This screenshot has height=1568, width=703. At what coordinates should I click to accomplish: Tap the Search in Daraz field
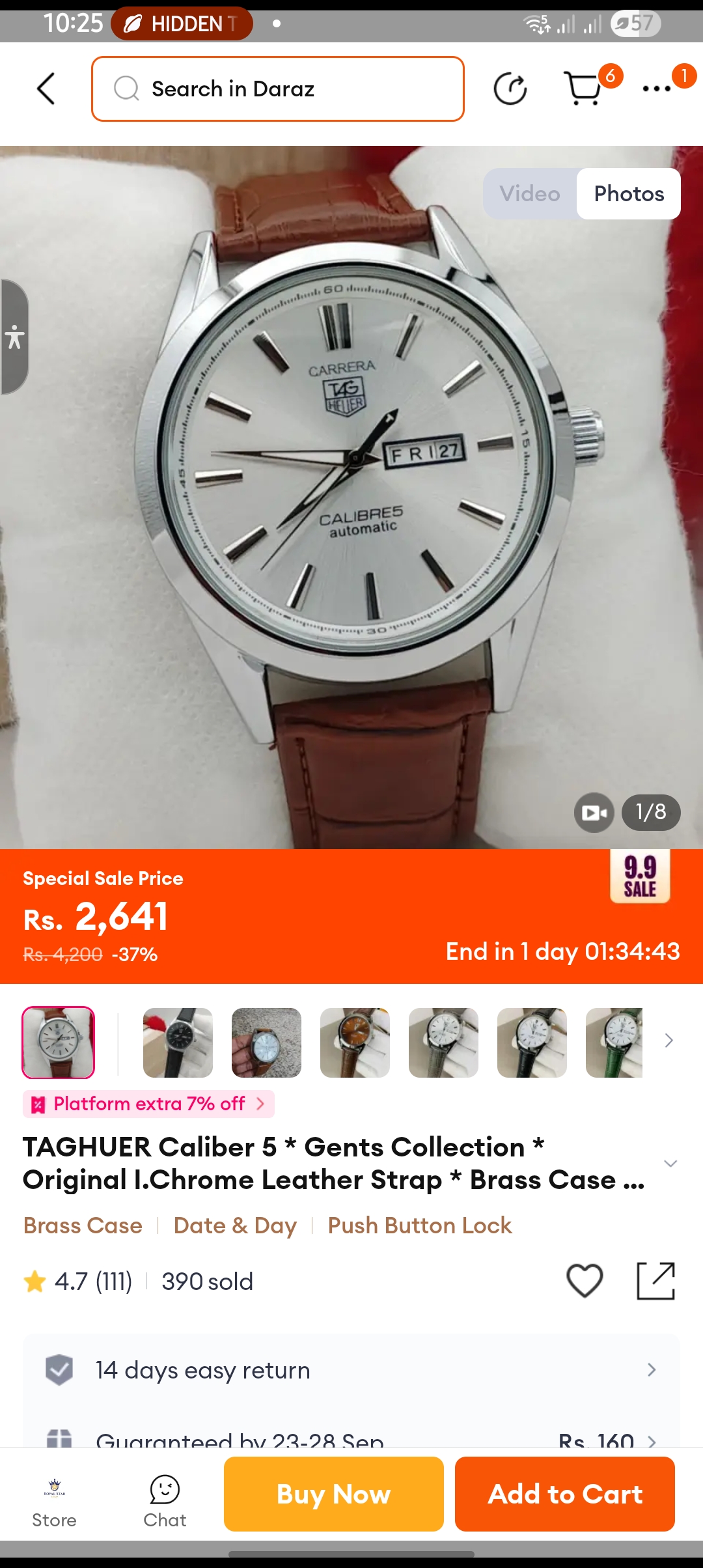(x=278, y=89)
